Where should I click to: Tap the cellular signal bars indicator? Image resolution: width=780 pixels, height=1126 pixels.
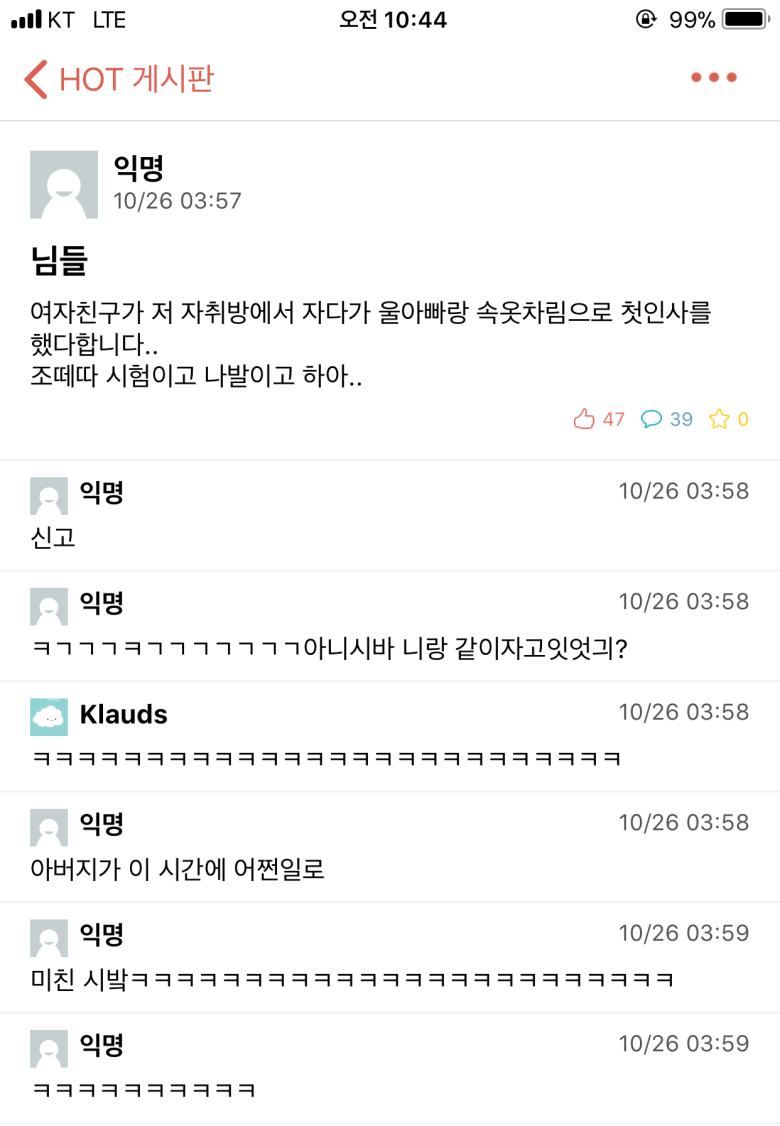(25, 18)
